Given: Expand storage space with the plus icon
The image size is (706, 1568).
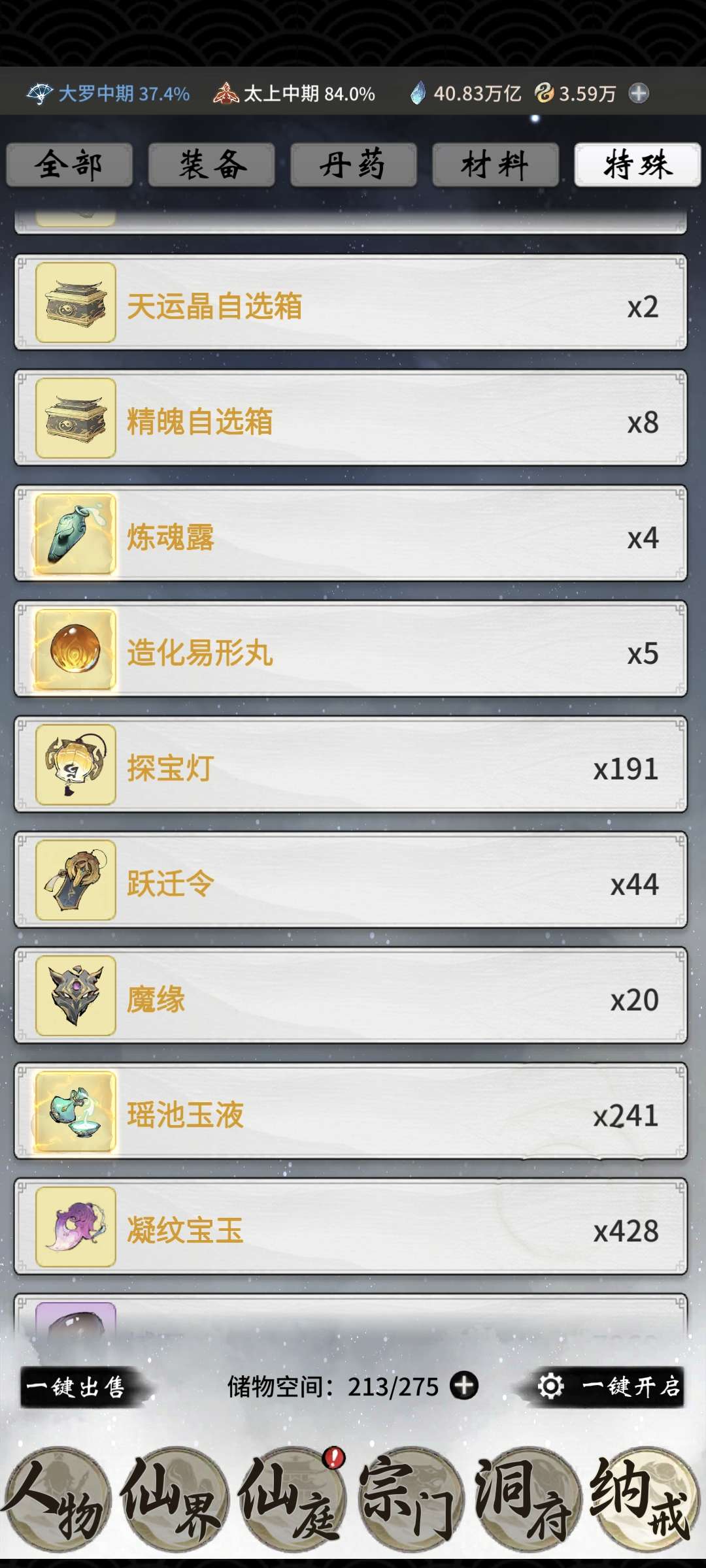Looking at the screenshot, I should (465, 1386).
